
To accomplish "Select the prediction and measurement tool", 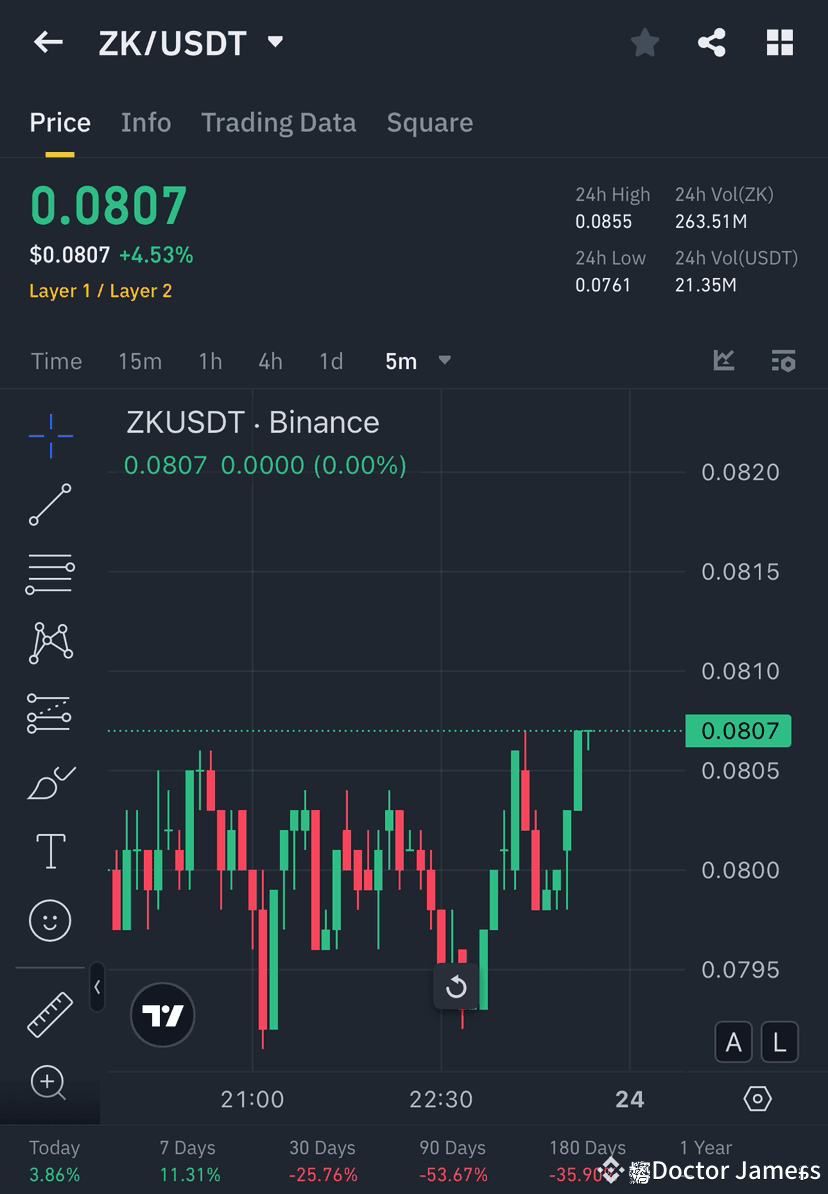I will (x=50, y=712).
